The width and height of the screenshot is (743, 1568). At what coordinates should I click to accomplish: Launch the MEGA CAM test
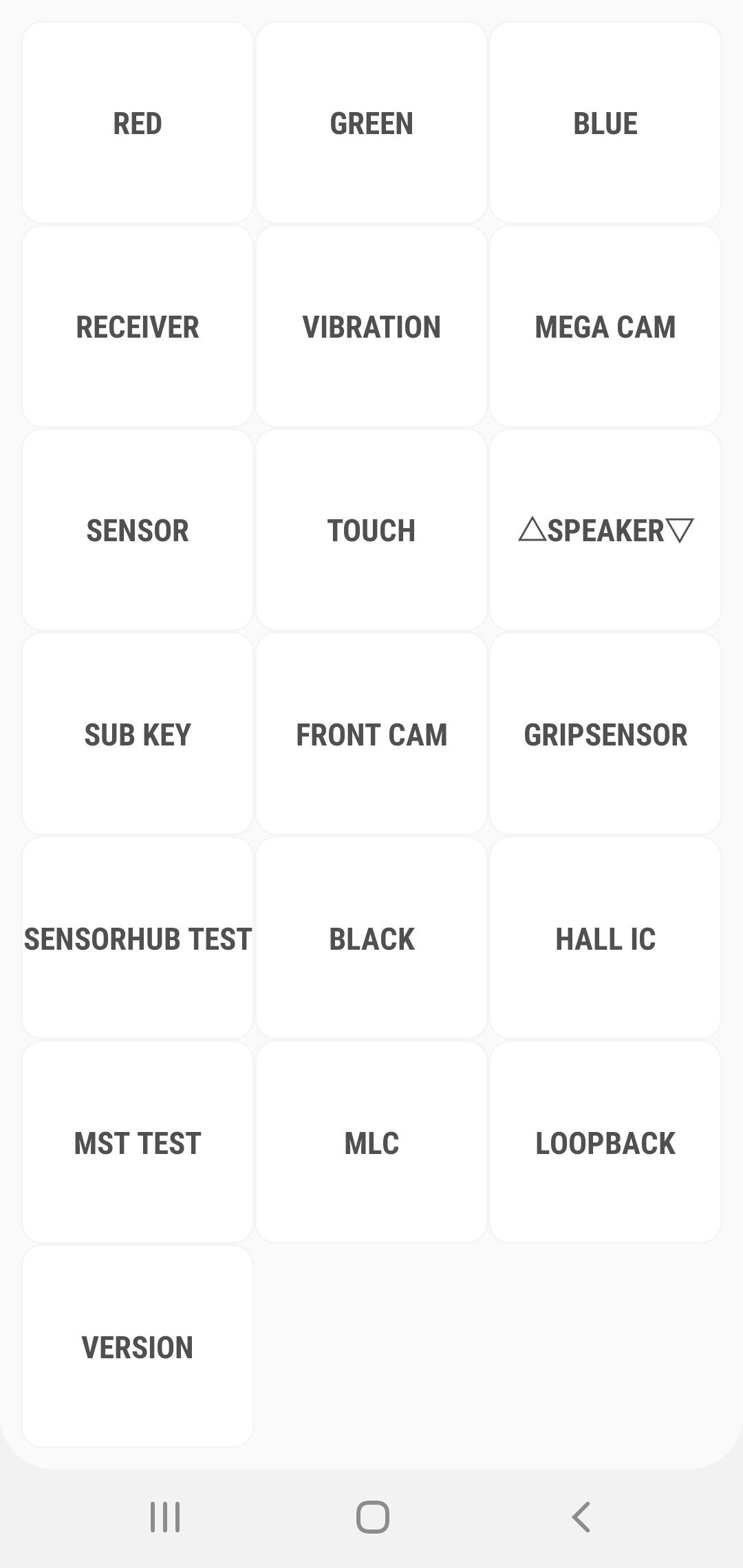tap(605, 327)
